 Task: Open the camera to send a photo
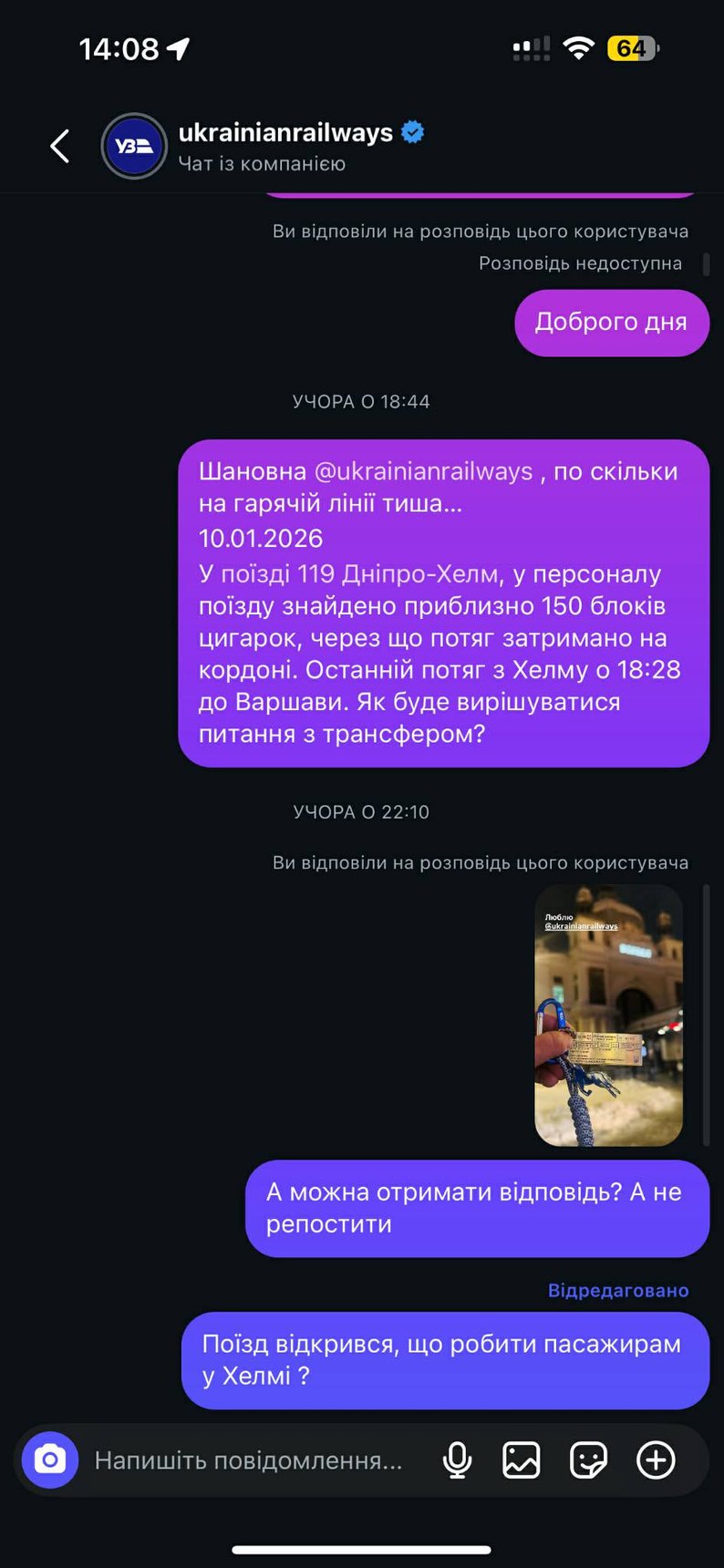coord(50,1460)
